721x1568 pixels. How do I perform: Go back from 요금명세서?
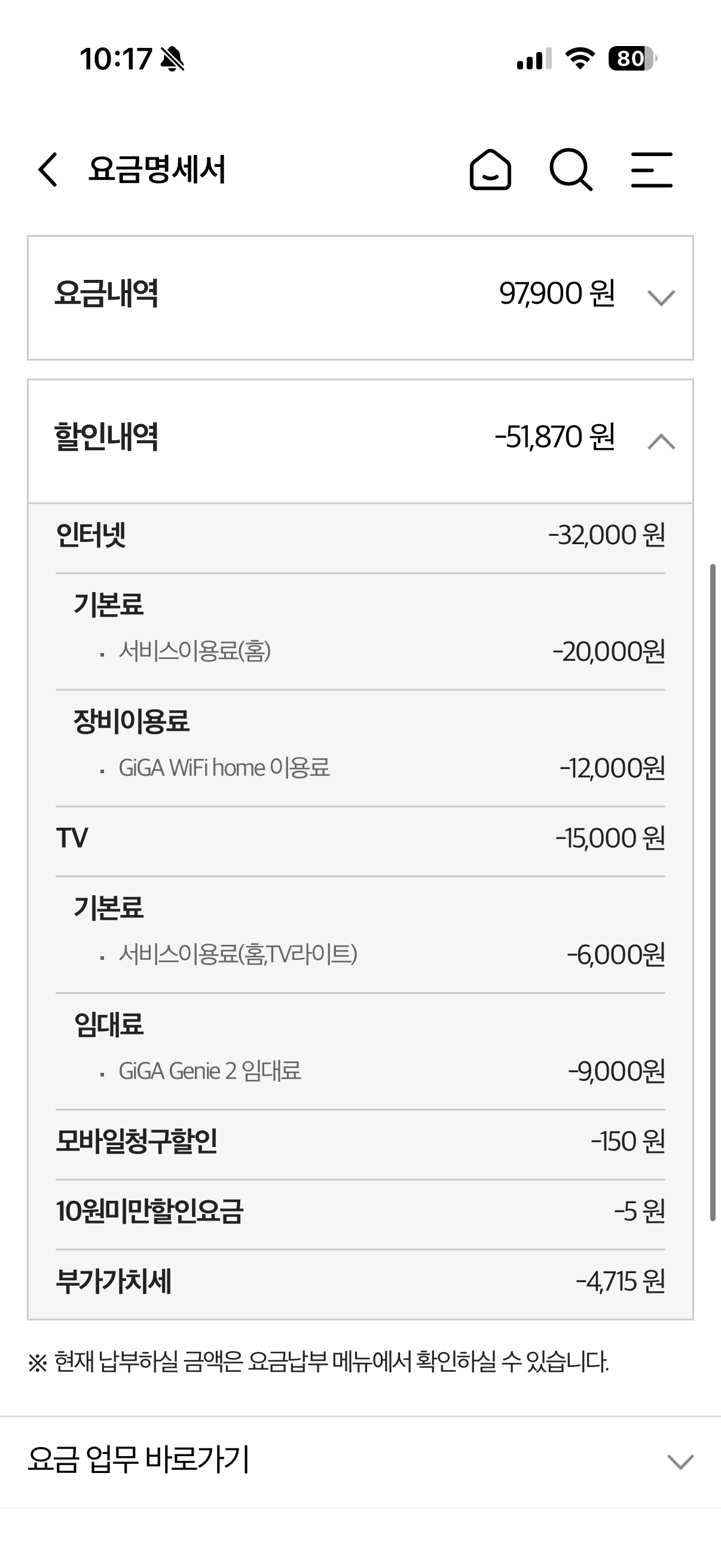click(x=48, y=169)
